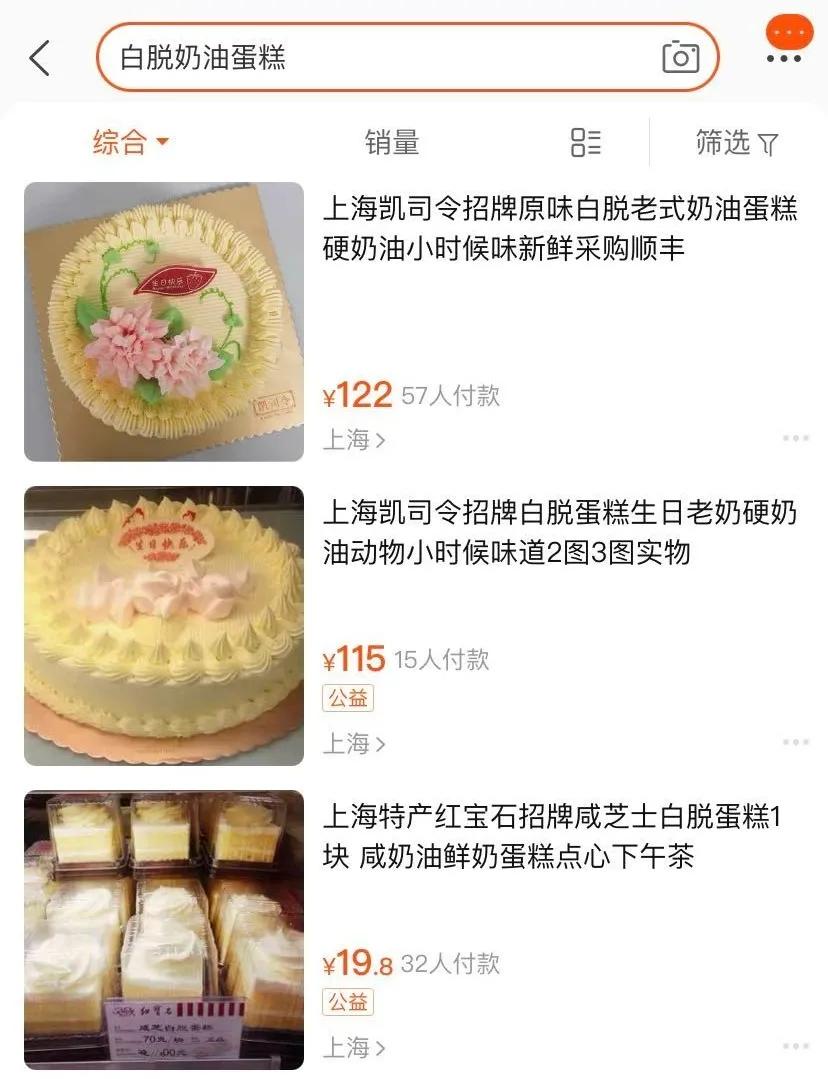The height and width of the screenshot is (1079, 828).
Task: Open more actions for the first cake listing
Action: click(x=795, y=437)
